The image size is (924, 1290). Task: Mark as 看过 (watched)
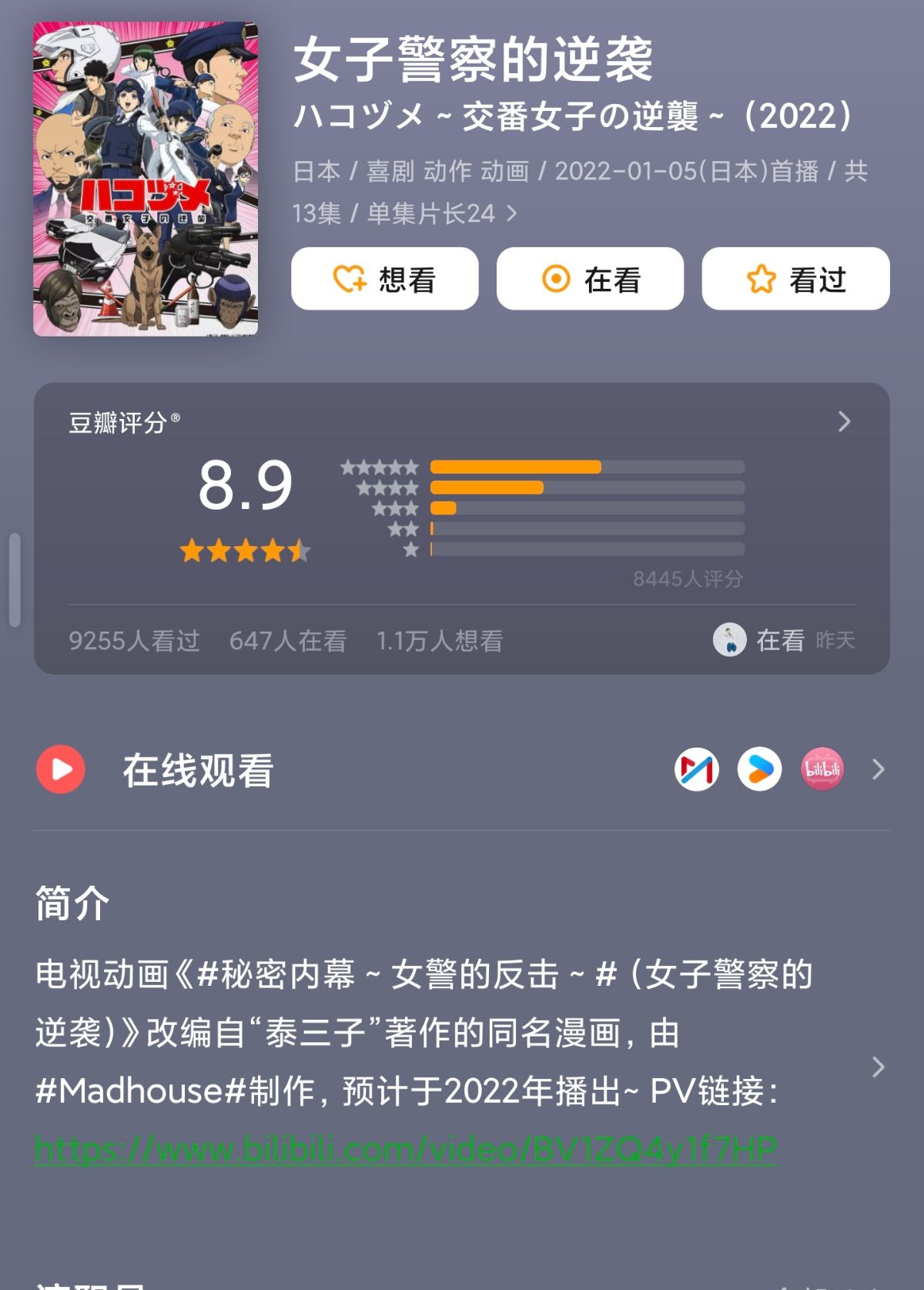coord(795,279)
